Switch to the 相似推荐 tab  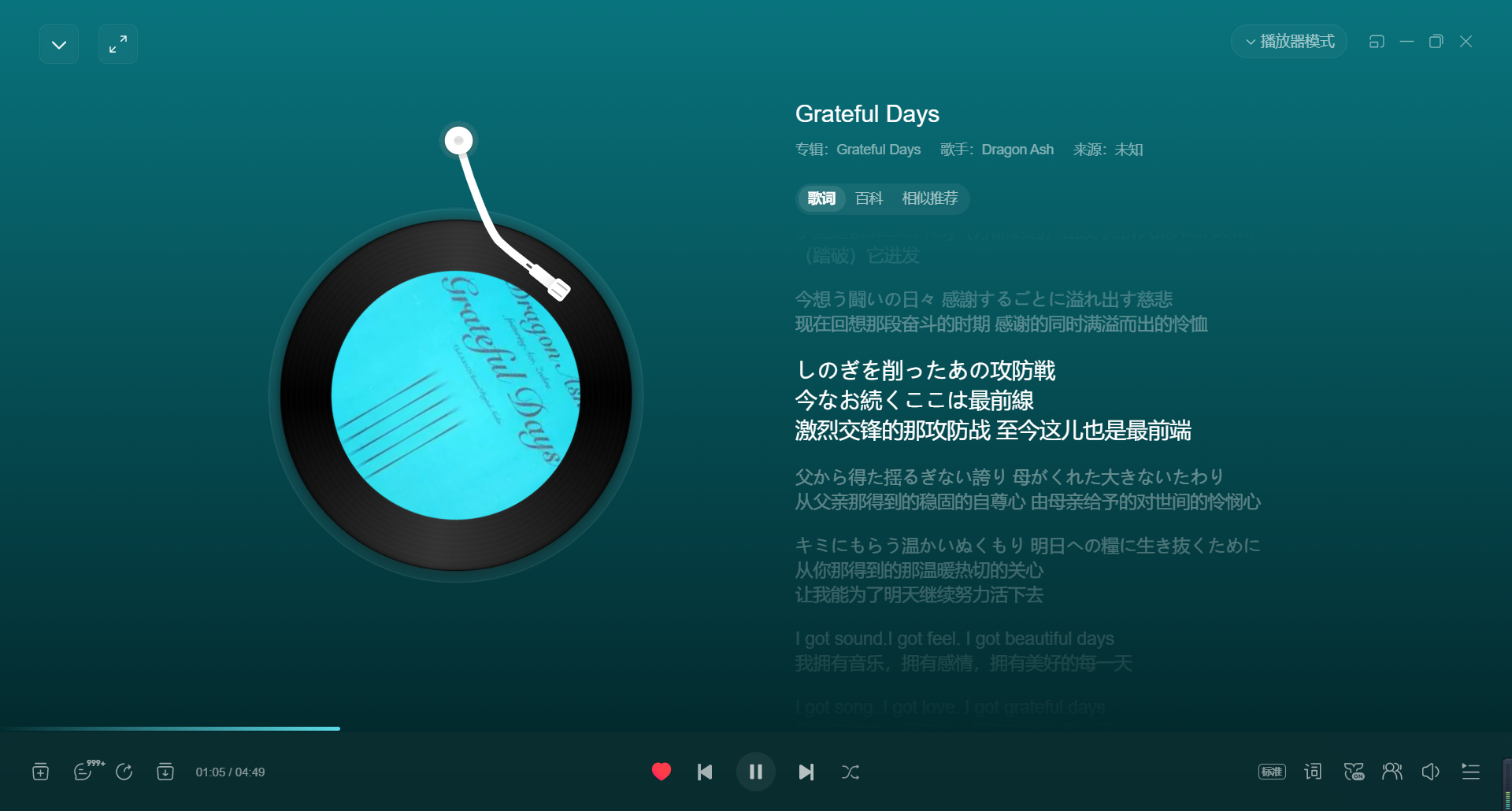929,198
